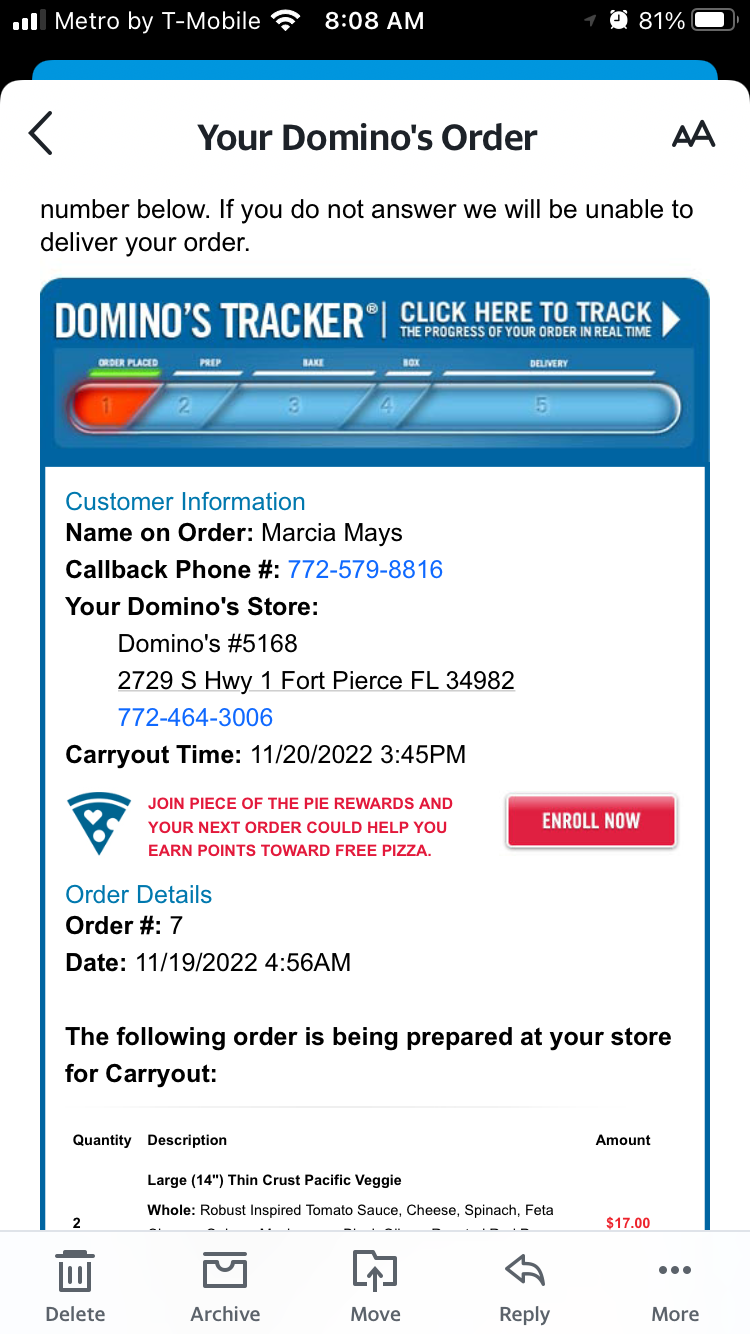
Task: Tap the Enroll Now rewards button
Action: 591,821
